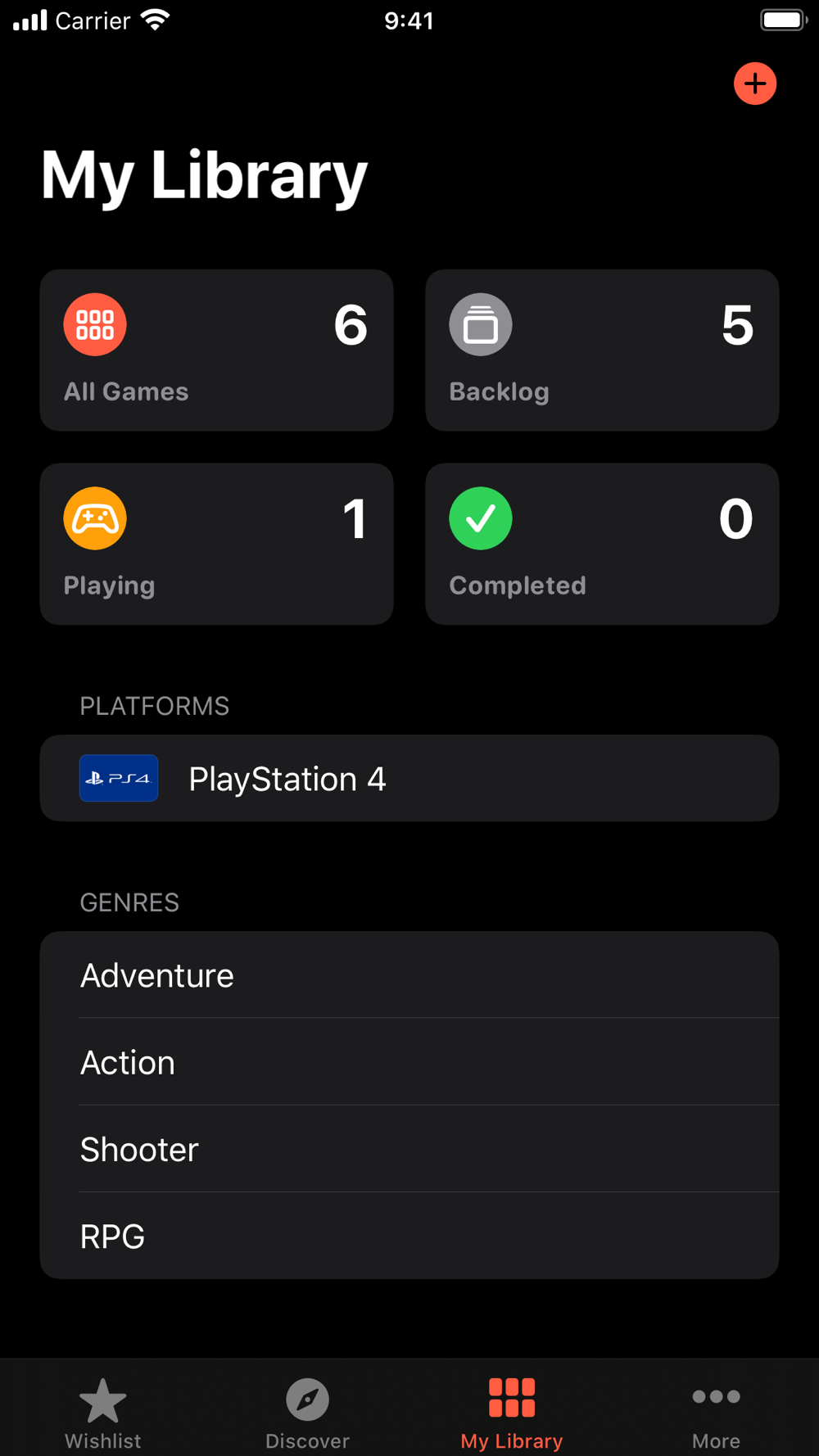Add a new game with the plus button
Image resolution: width=819 pixels, height=1456 pixels.
pos(754,84)
